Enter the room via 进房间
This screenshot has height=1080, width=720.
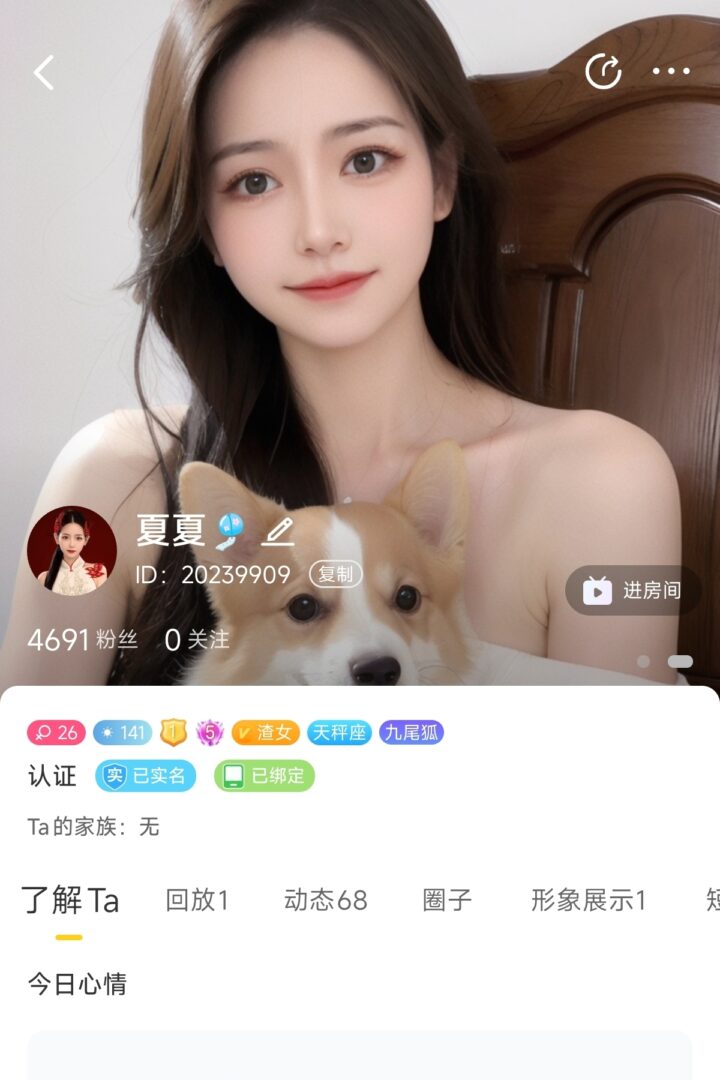(x=633, y=590)
